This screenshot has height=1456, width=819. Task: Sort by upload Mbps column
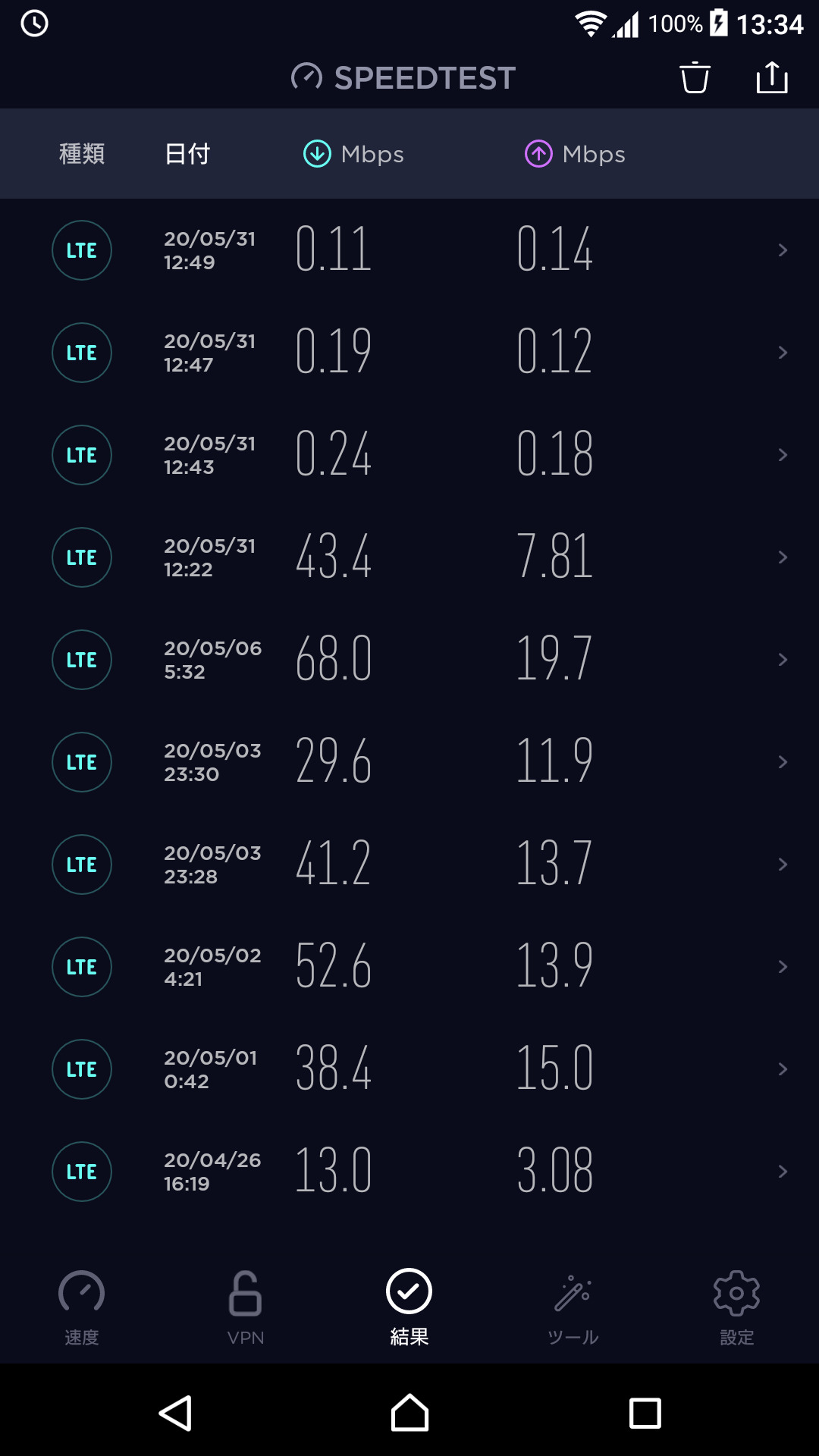pyautogui.click(x=576, y=154)
